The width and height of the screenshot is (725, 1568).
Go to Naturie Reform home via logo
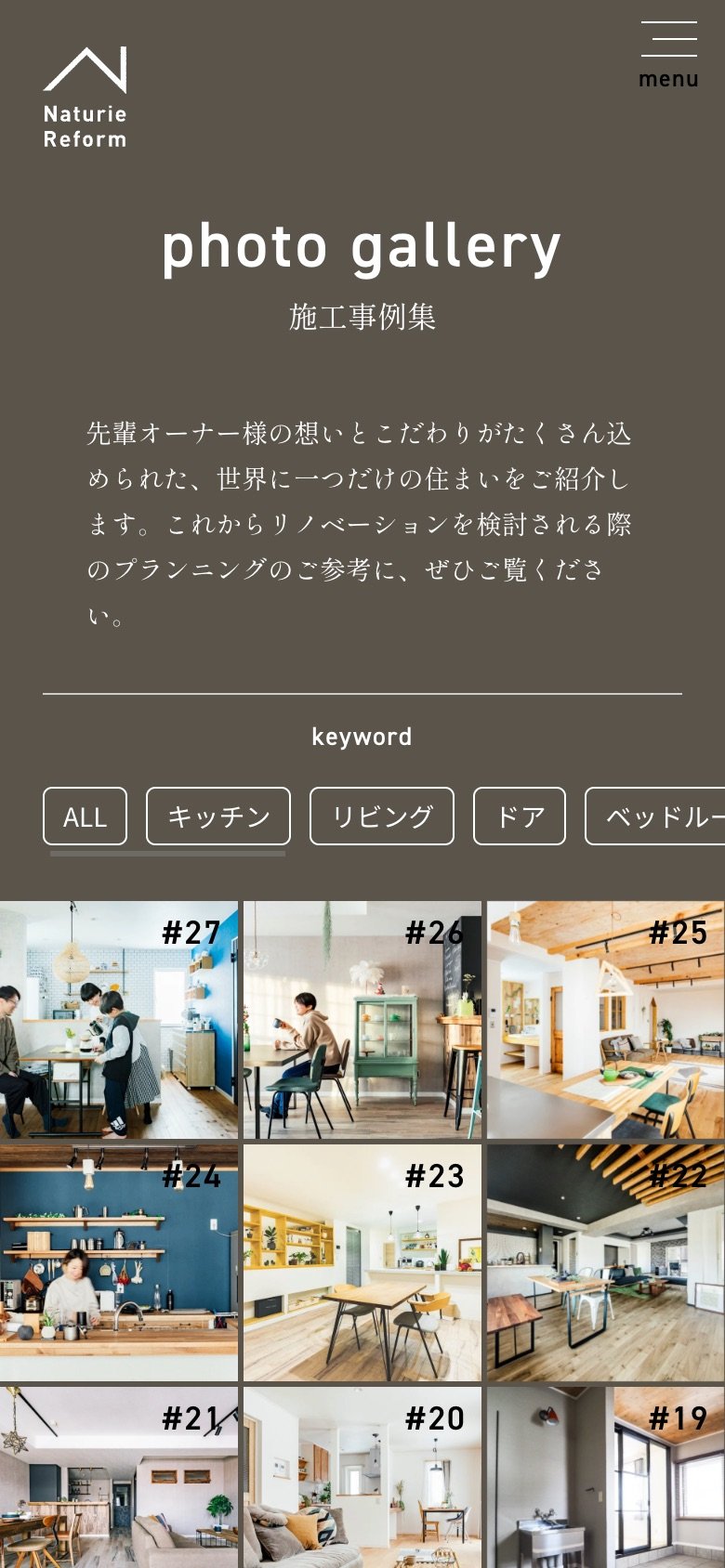click(x=85, y=98)
